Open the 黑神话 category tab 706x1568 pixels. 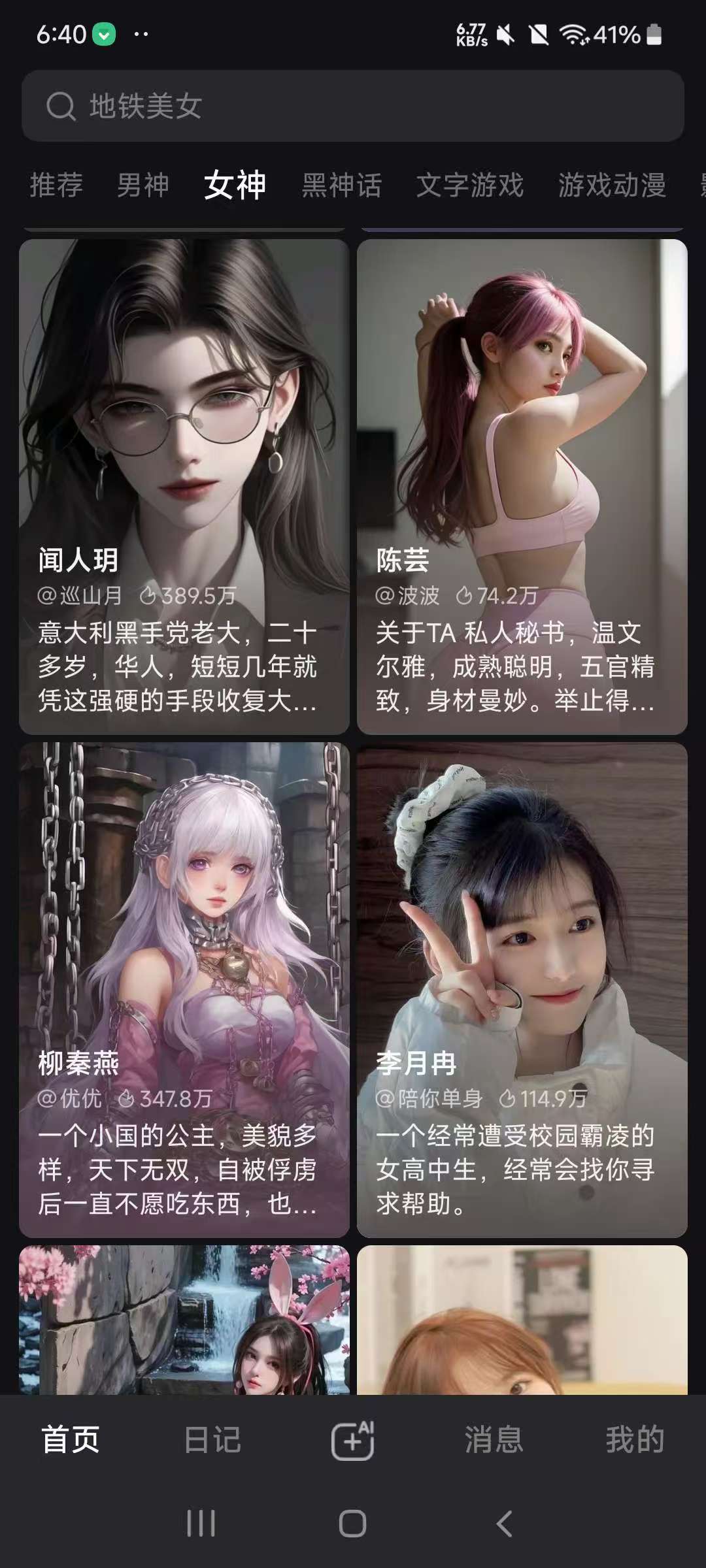point(341,185)
